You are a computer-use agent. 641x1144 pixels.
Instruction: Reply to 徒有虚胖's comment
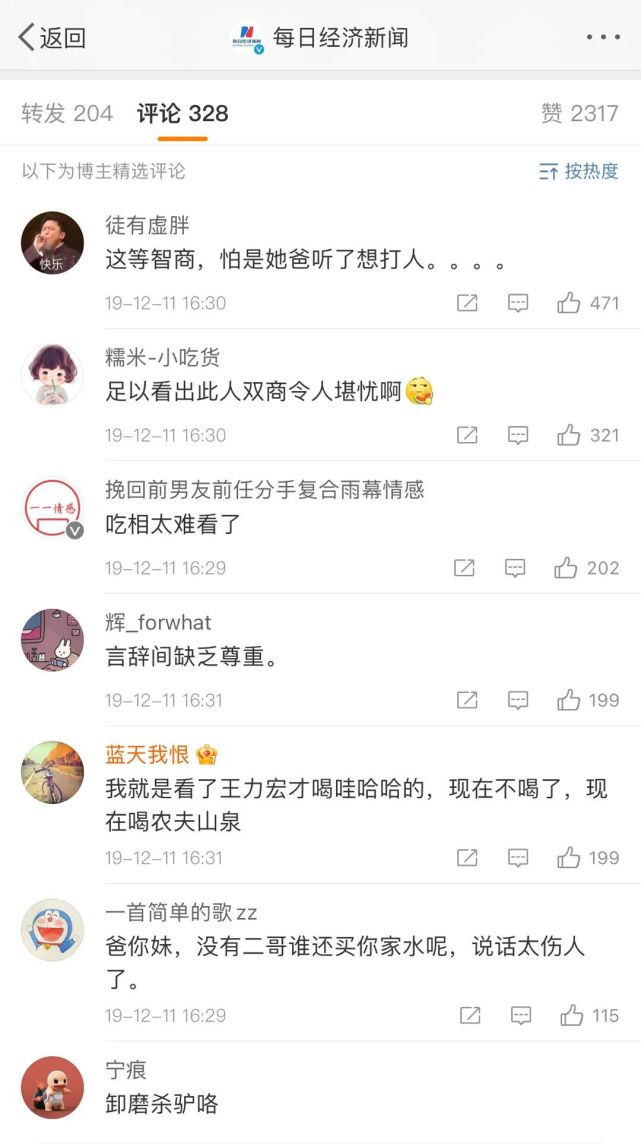[518, 303]
